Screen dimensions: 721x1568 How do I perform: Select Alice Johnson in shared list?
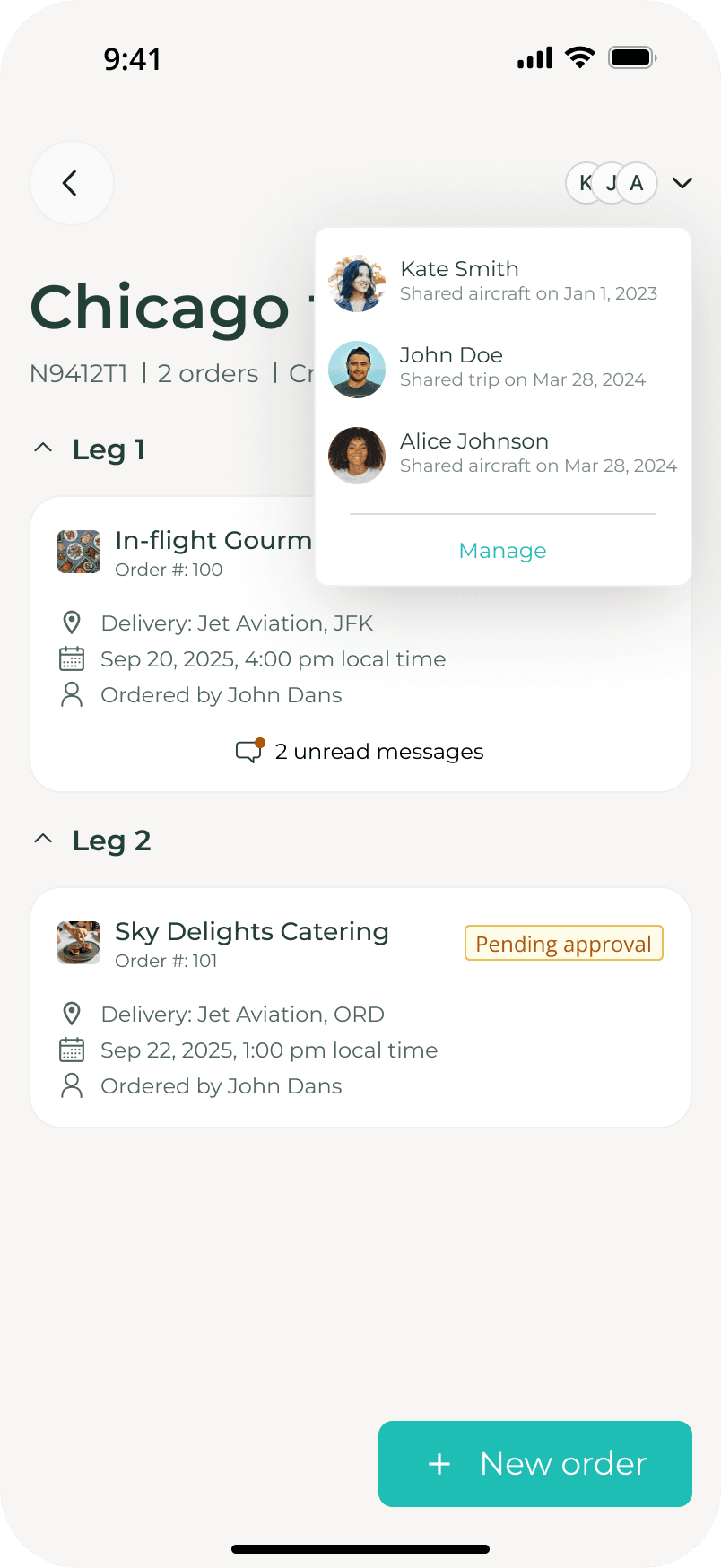[502, 453]
